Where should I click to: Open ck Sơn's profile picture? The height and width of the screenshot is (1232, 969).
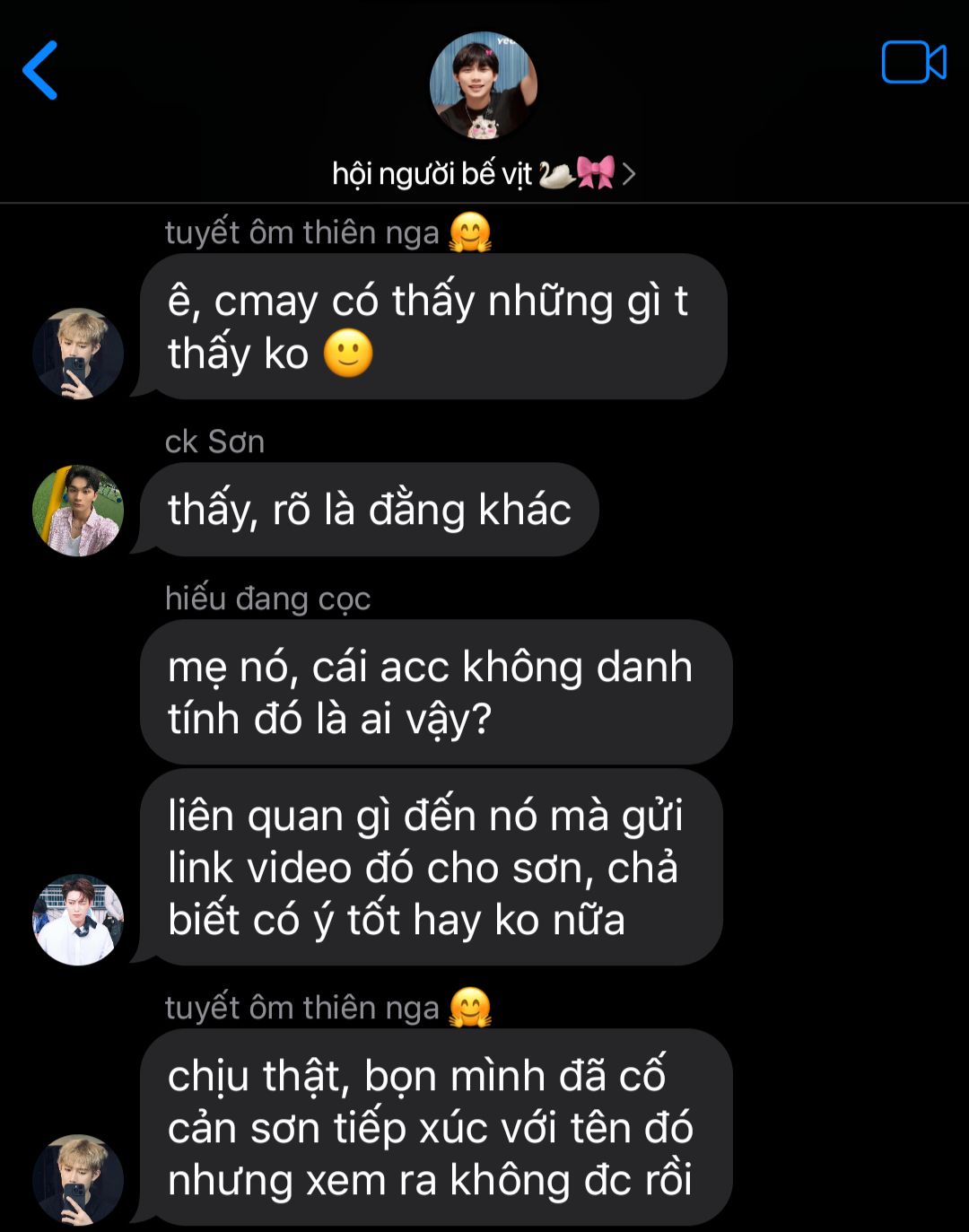click(78, 511)
